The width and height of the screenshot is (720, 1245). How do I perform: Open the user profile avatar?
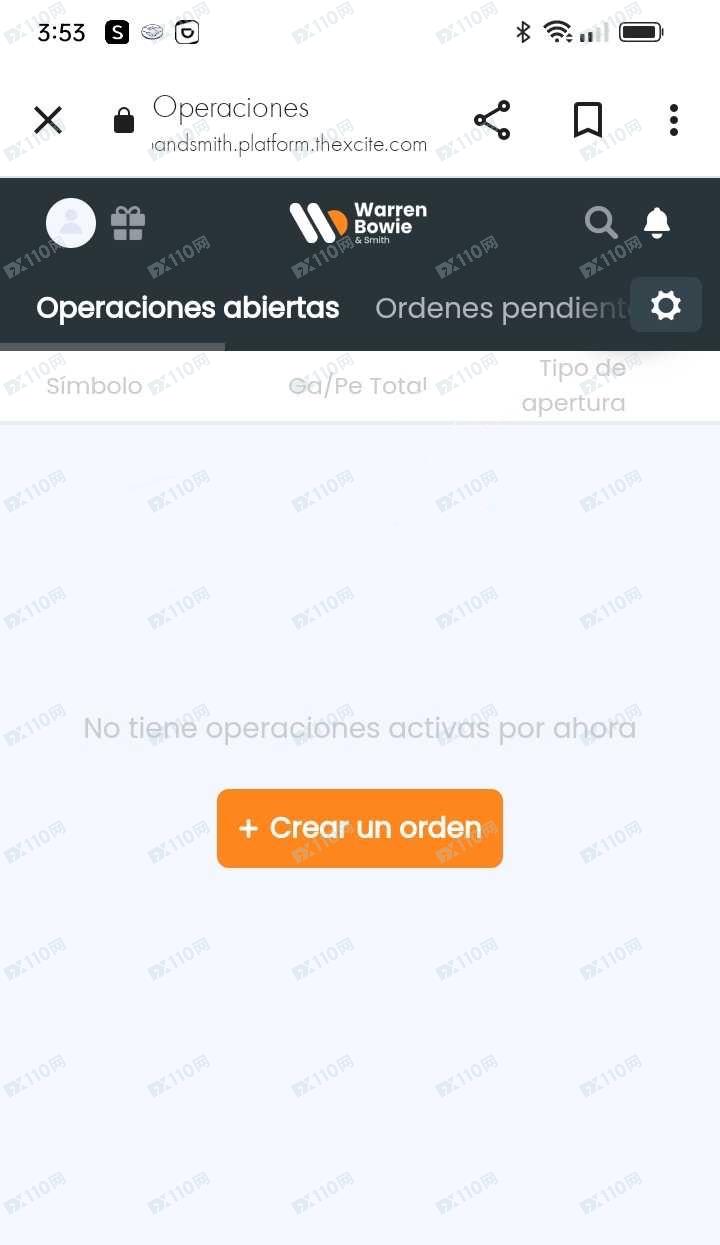(x=71, y=223)
